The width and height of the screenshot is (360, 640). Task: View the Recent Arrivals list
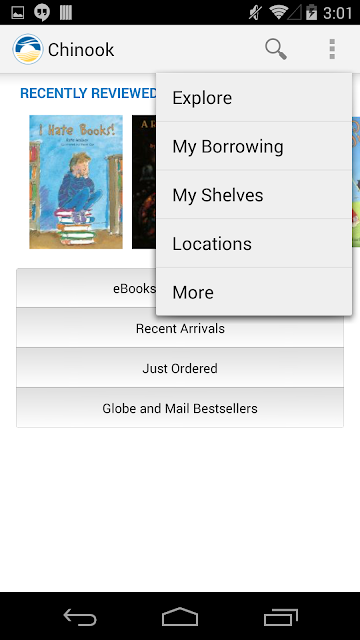coord(180,328)
